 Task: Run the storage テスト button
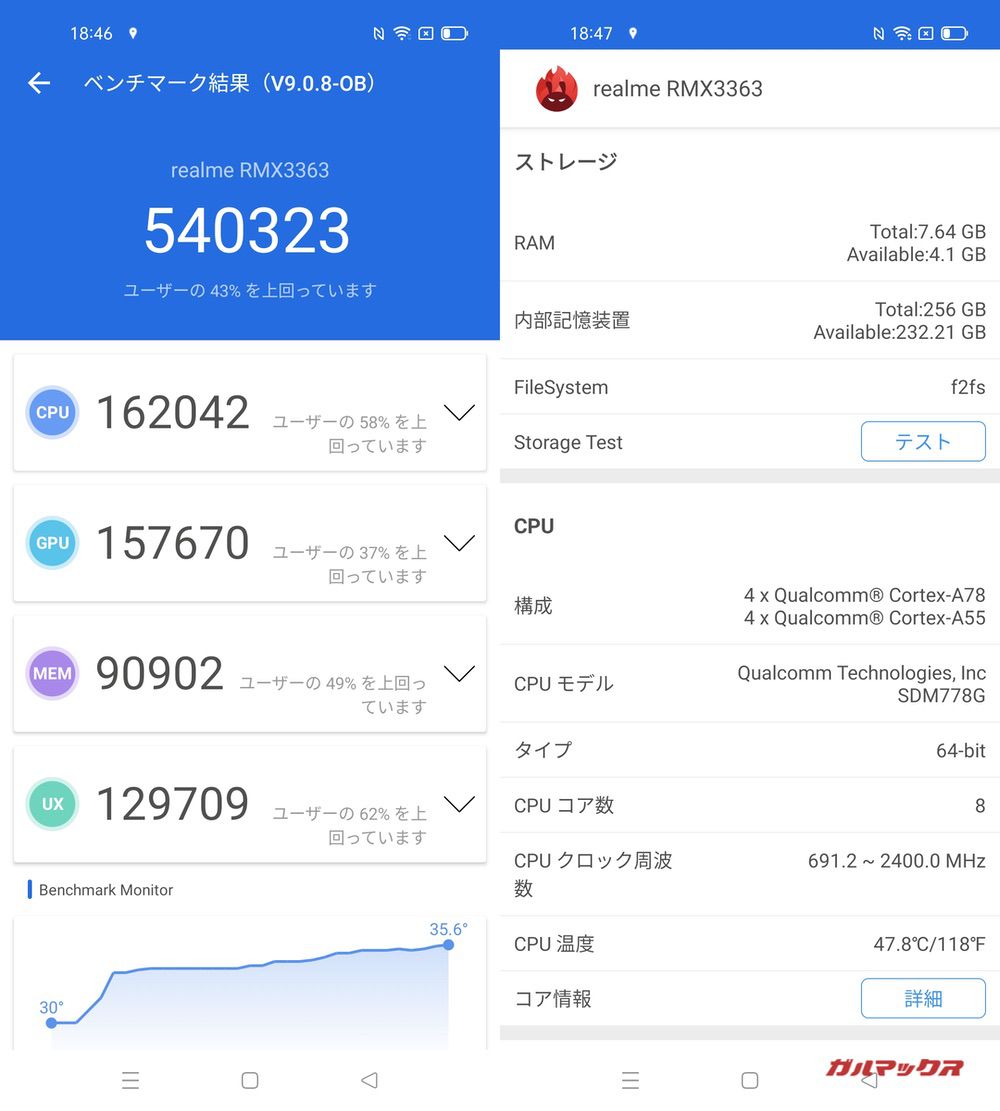coord(922,442)
